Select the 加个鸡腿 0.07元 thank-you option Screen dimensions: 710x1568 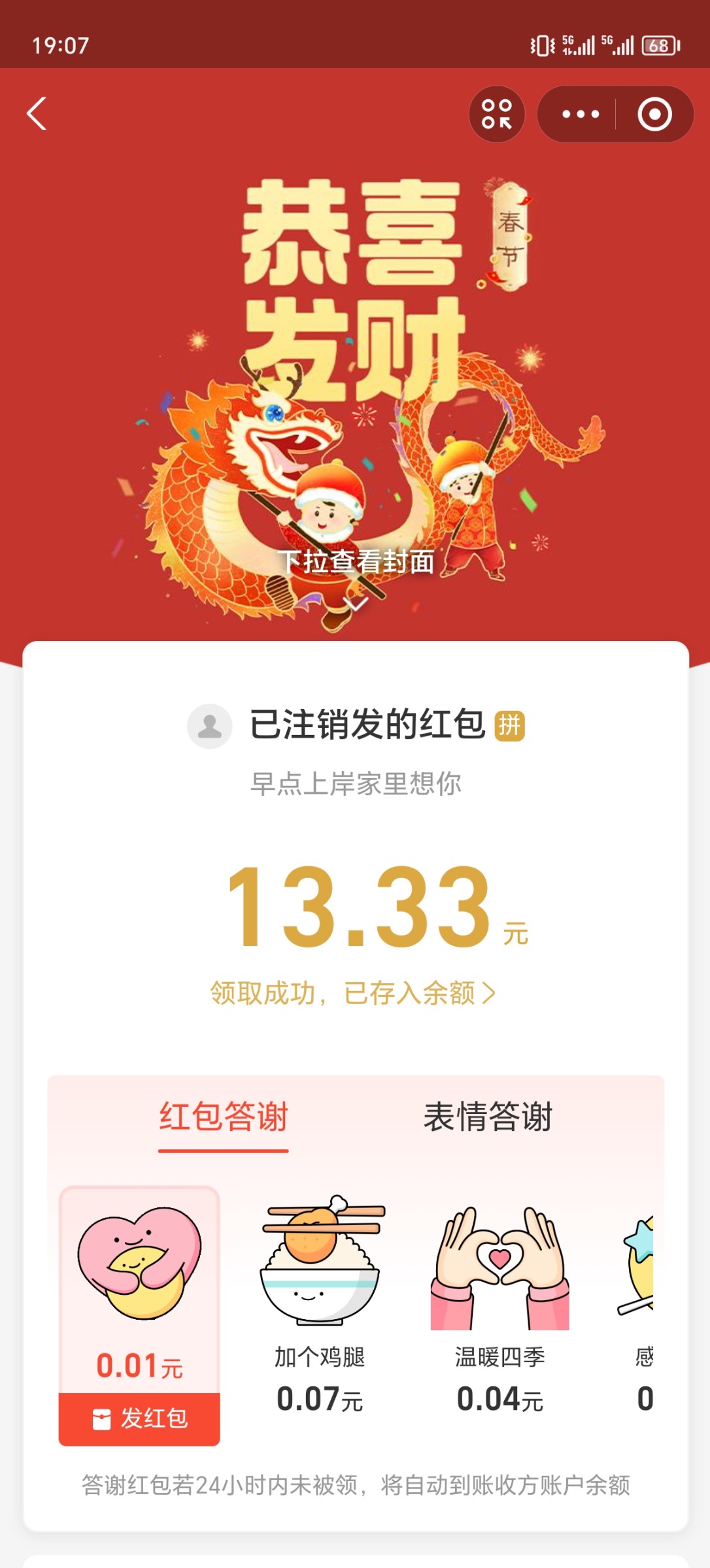pyautogui.click(x=320, y=1300)
